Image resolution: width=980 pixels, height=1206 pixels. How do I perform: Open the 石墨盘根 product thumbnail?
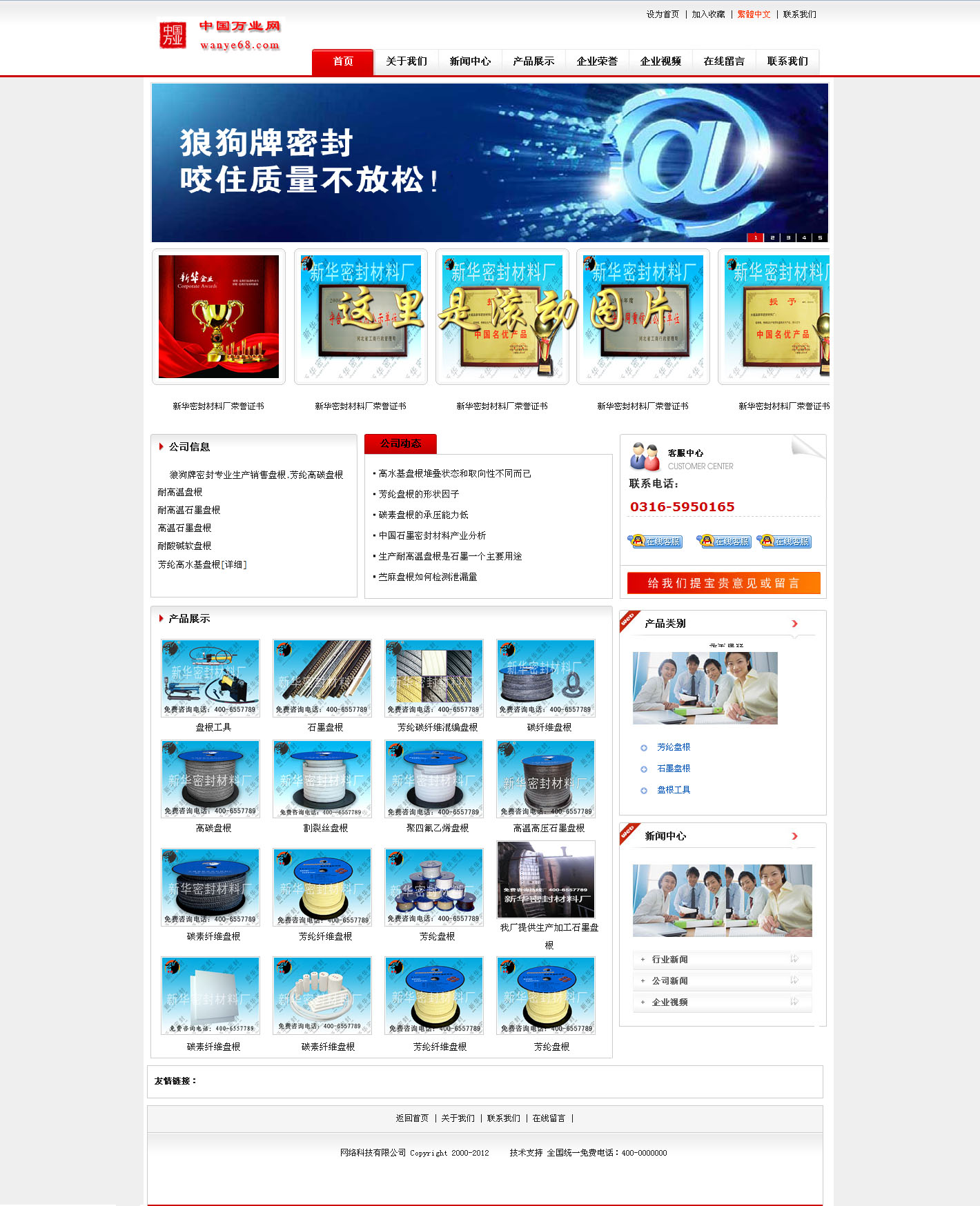point(322,678)
